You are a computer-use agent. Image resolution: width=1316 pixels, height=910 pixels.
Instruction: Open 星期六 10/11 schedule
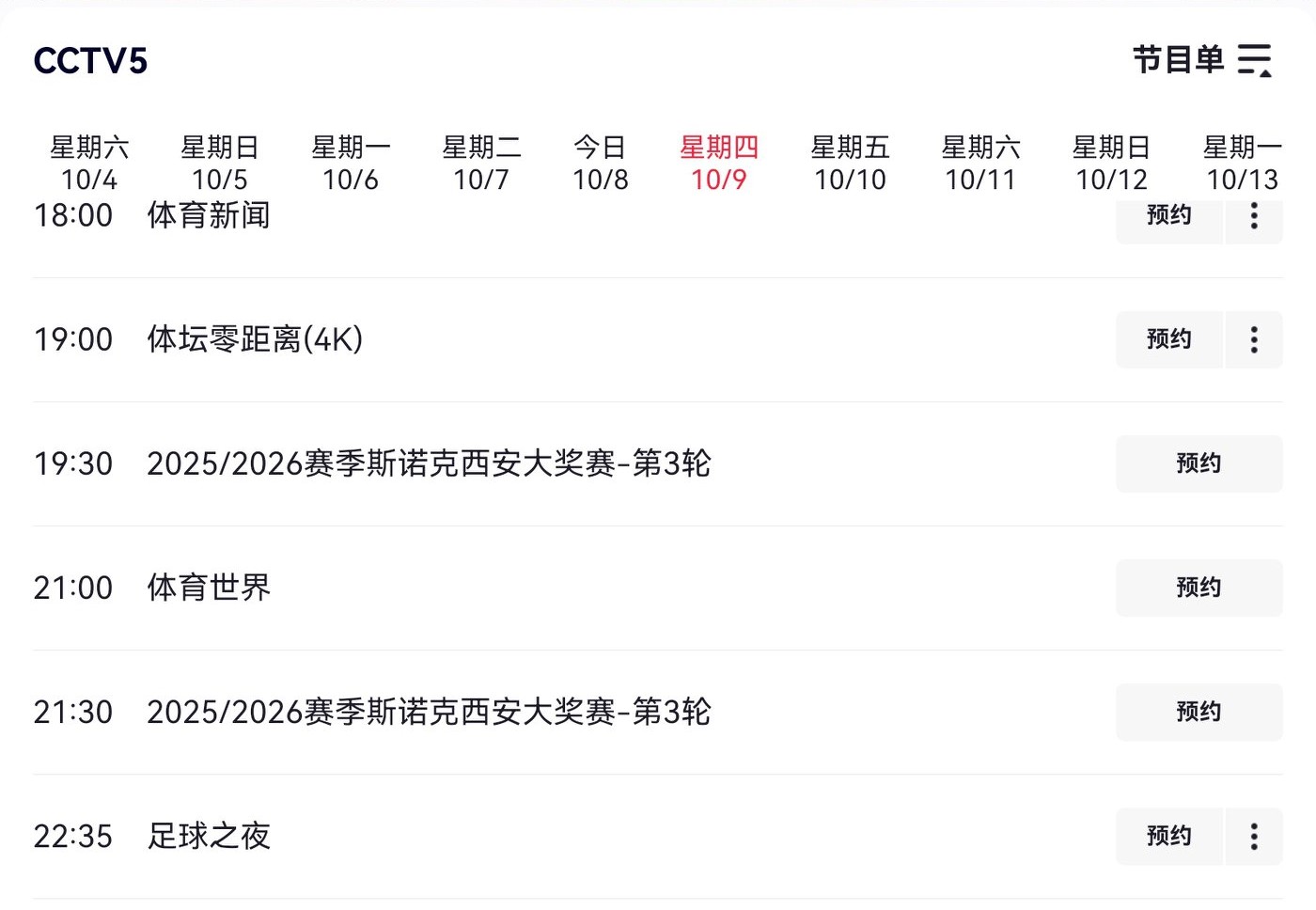tap(980, 163)
